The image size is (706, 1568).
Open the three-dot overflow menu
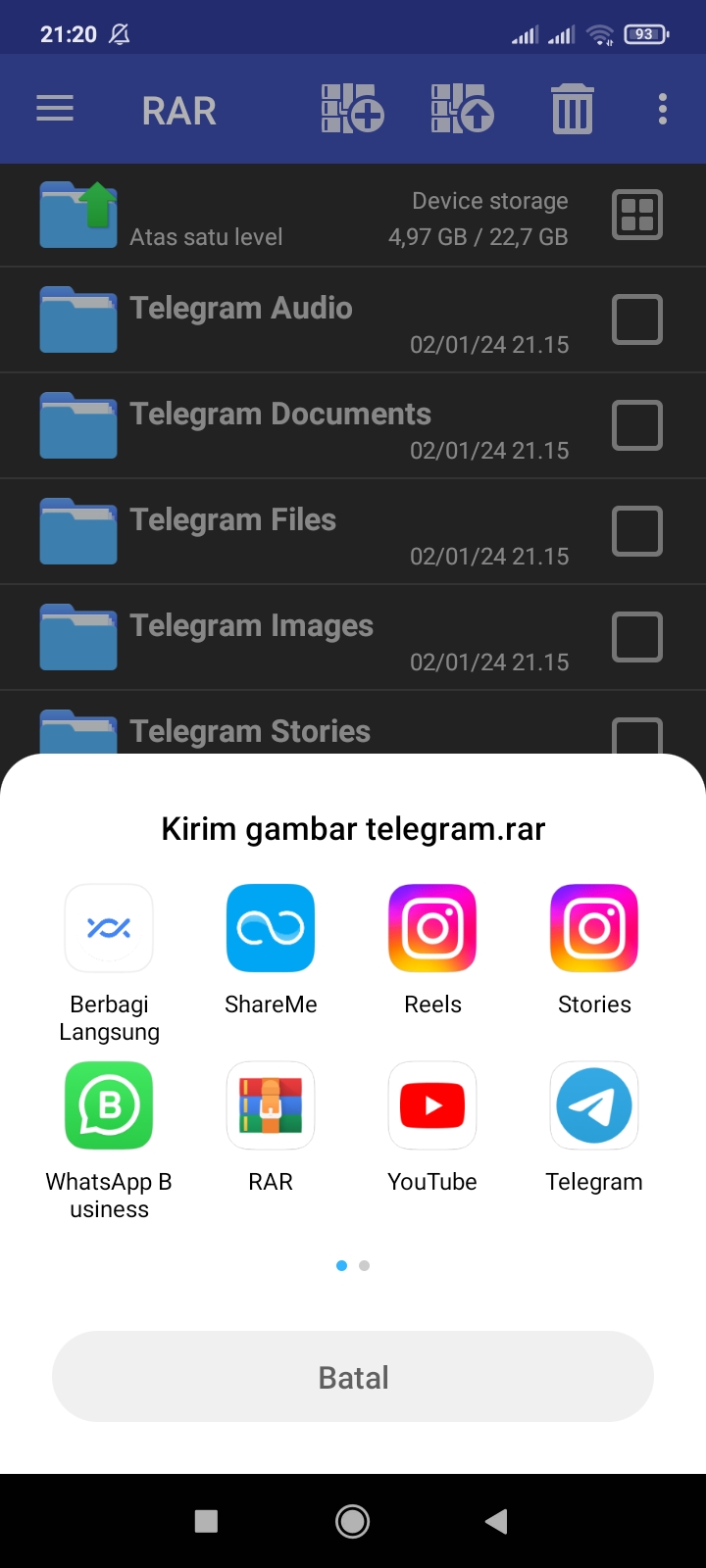(662, 109)
